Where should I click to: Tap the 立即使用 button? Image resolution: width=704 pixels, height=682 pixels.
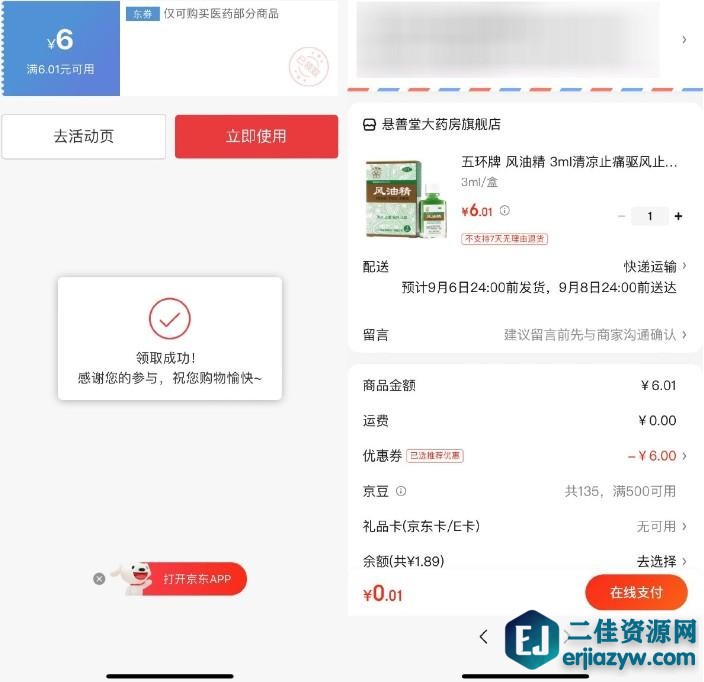[x=256, y=136]
